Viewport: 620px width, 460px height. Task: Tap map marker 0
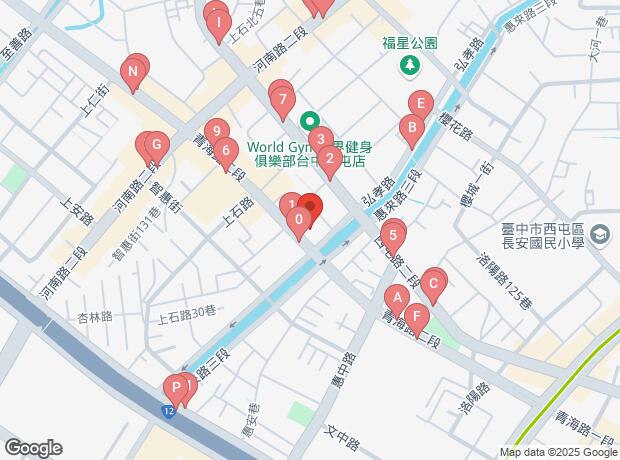pyautogui.click(x=298, y=218)
